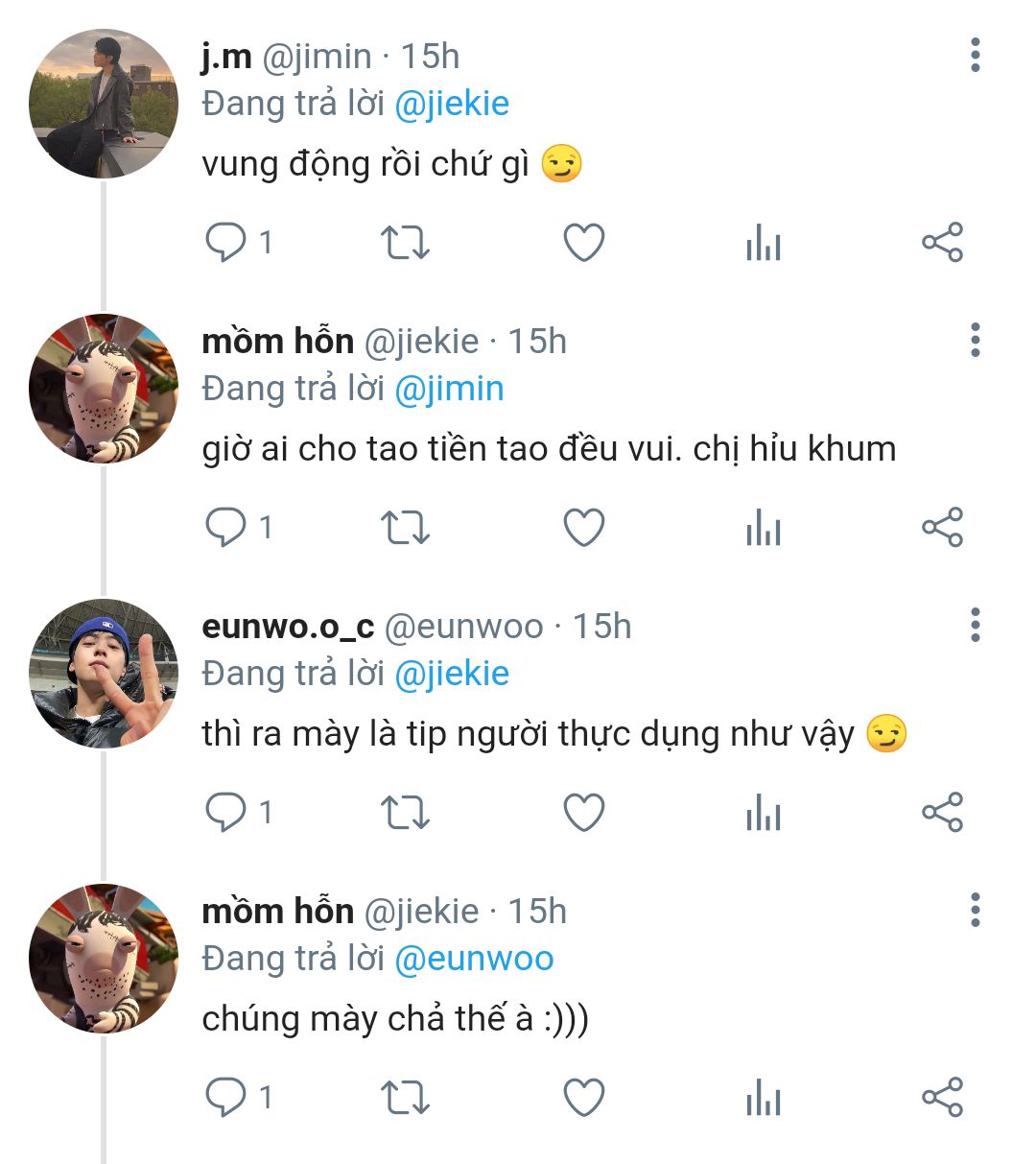Open the @jiekie mention link in j.m's reply
The width and height of the screenshot is (1036, 1164).
(452, 104)
